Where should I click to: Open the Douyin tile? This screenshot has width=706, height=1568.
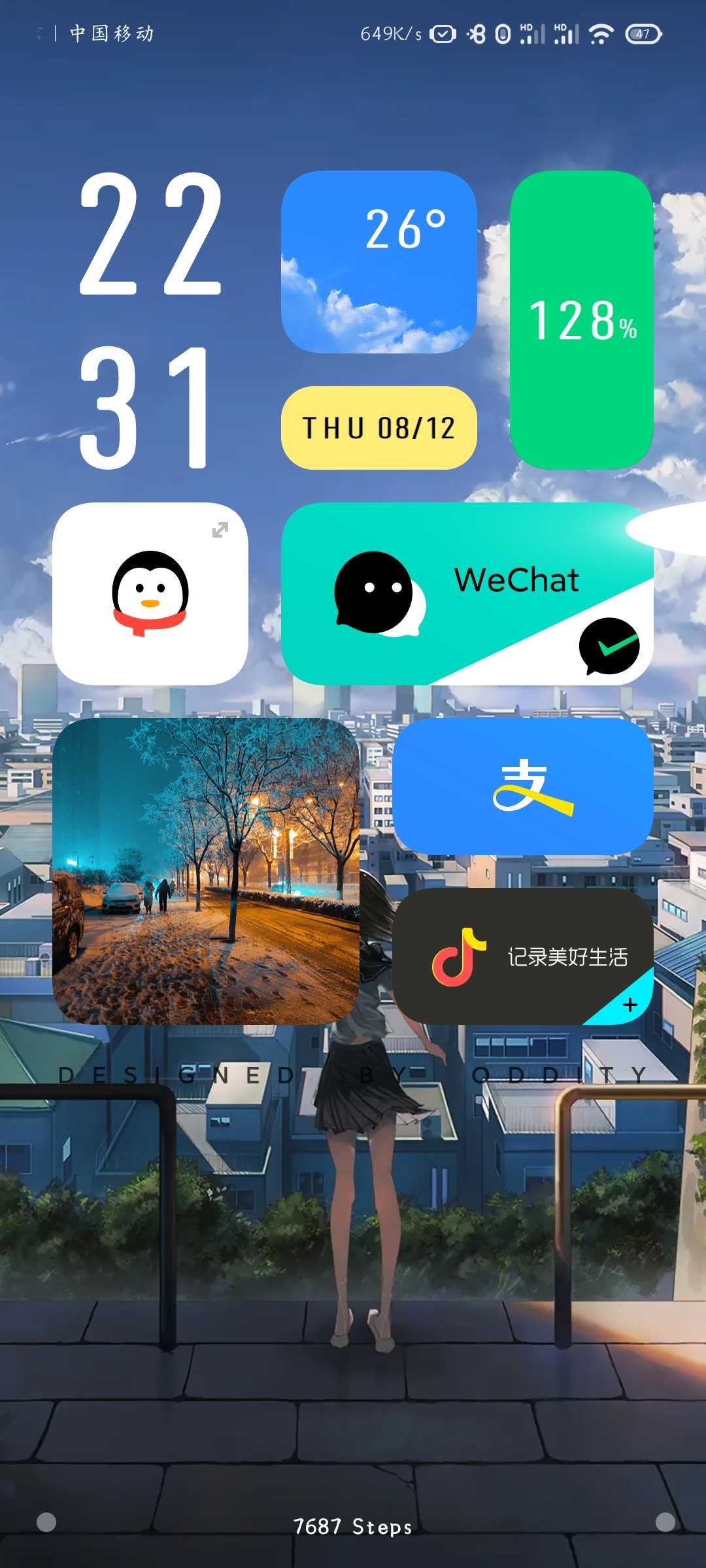523,956
